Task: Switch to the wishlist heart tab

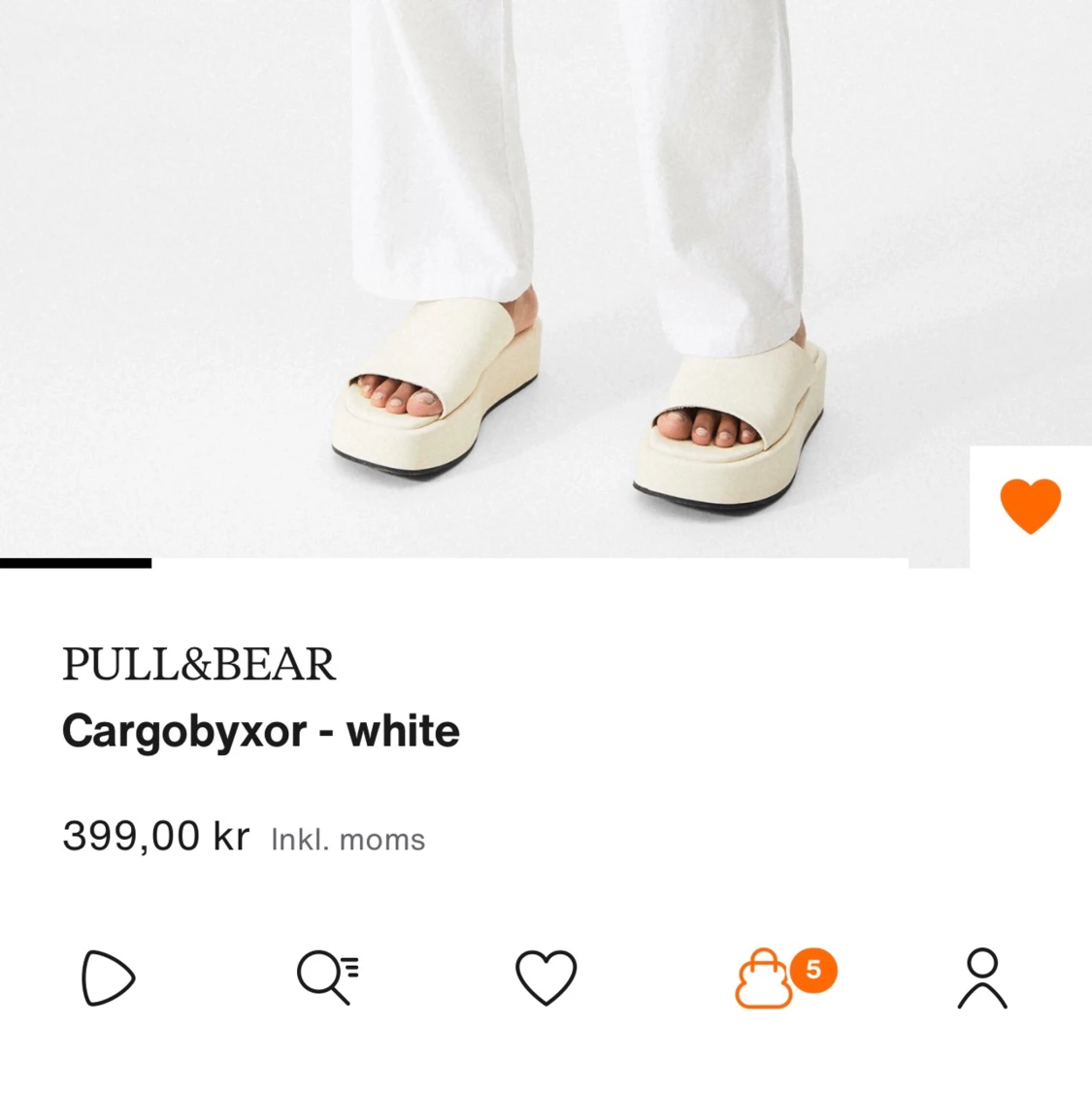Action: click(x=546, y=977)
